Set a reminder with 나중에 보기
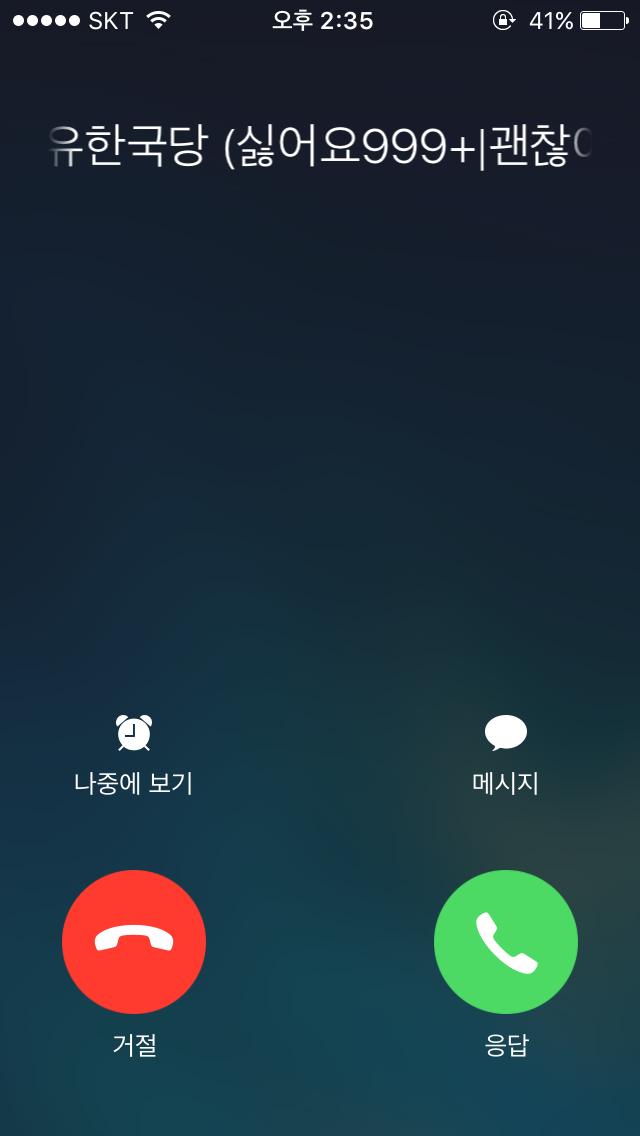The image size is (640, 1136). pyautogui.click(x=134, y=755)
